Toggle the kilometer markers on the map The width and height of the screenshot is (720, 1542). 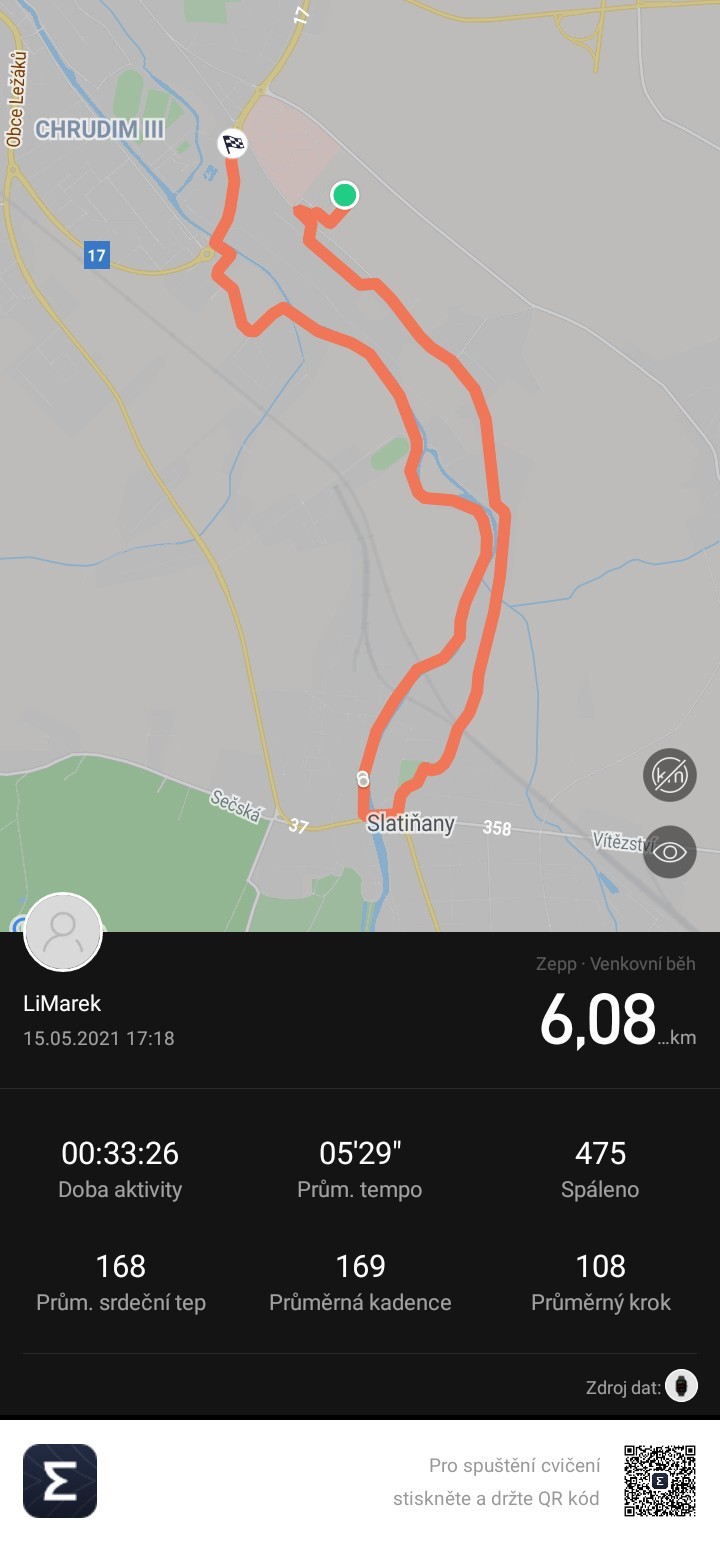click(x=669, y=775)
